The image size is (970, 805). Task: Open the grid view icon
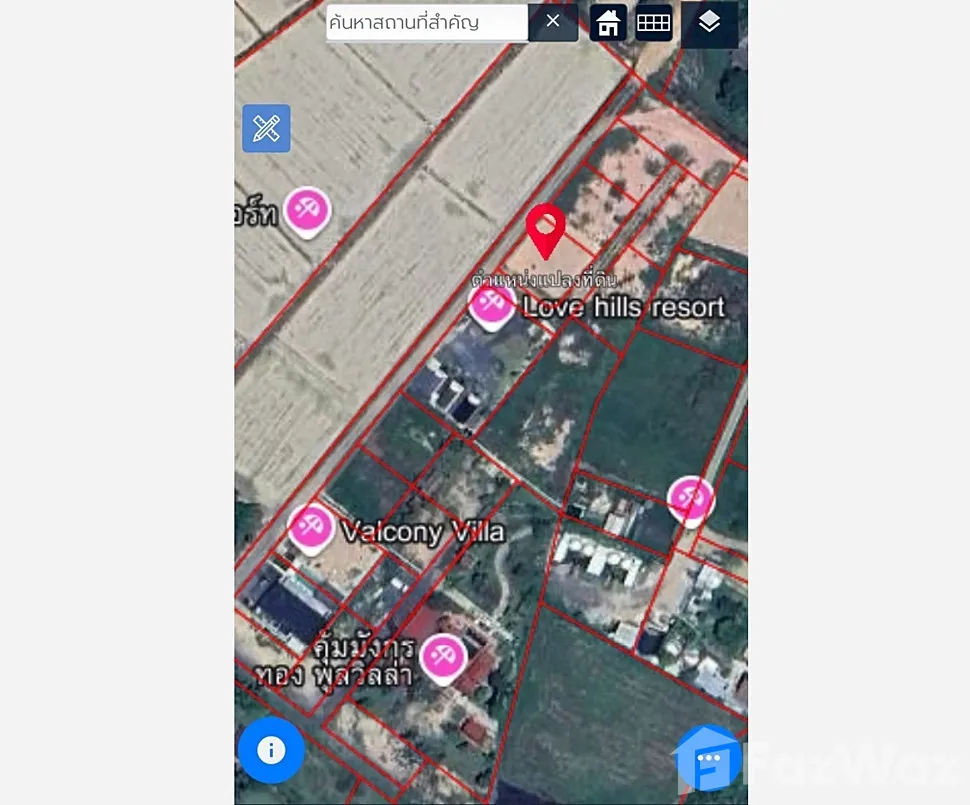click(654, 22)
